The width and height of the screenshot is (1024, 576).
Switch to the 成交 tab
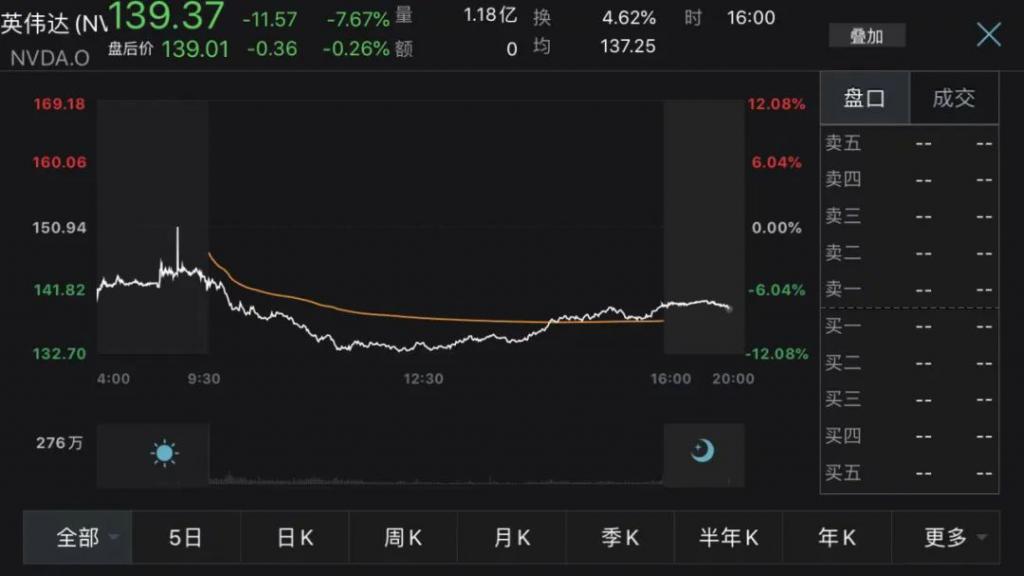click(x=953, y=98)
